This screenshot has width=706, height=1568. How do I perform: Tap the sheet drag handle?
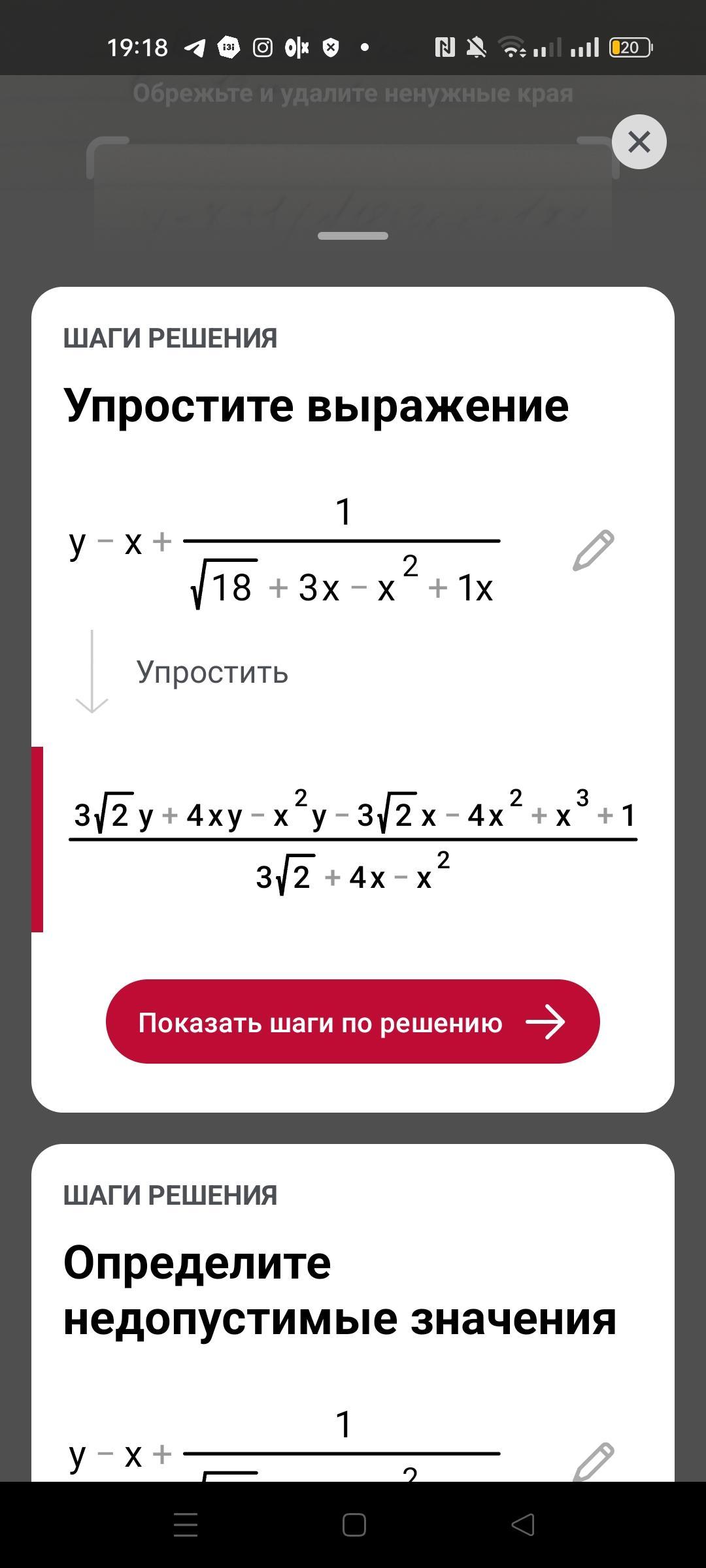tap(352, 236)
